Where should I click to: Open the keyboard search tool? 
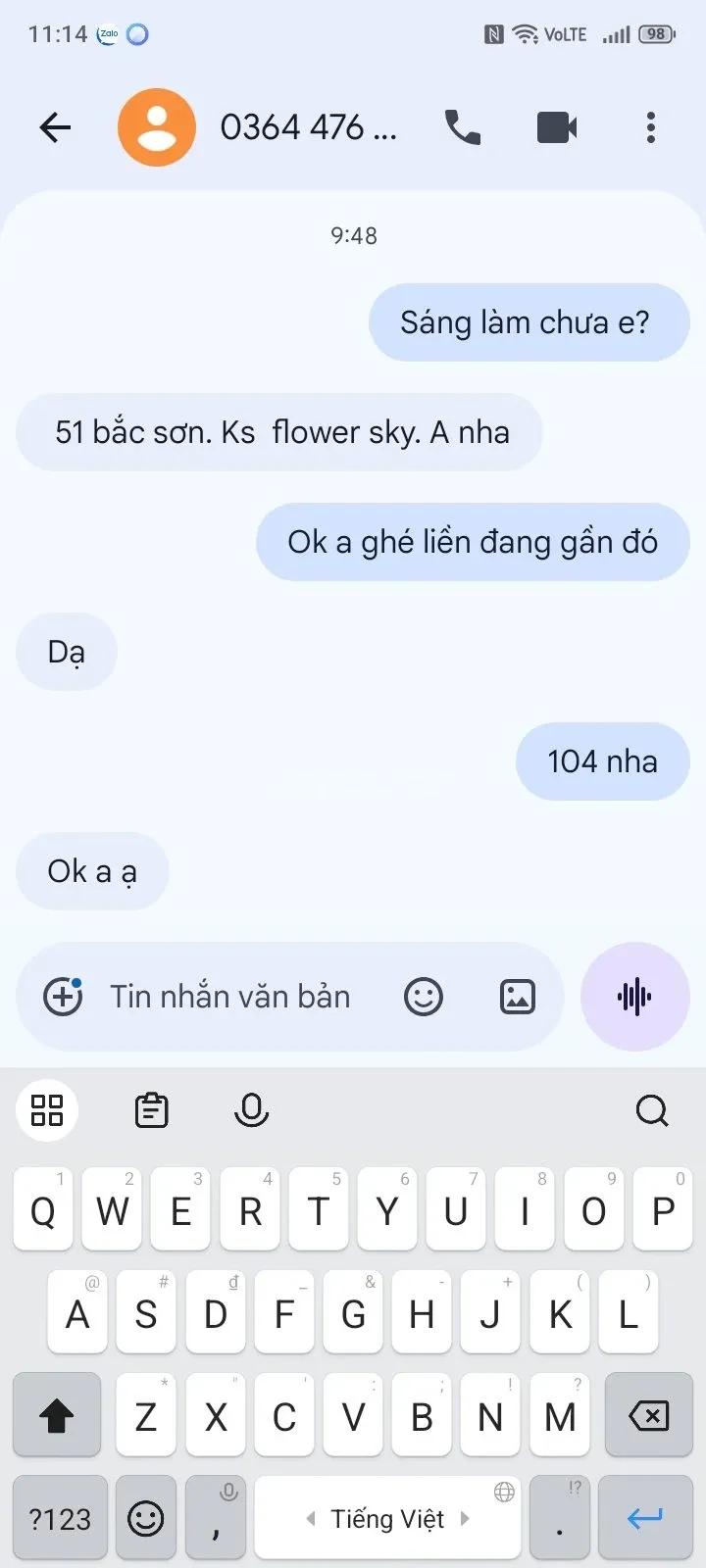pyautogui.click(x=652, y=1110)
